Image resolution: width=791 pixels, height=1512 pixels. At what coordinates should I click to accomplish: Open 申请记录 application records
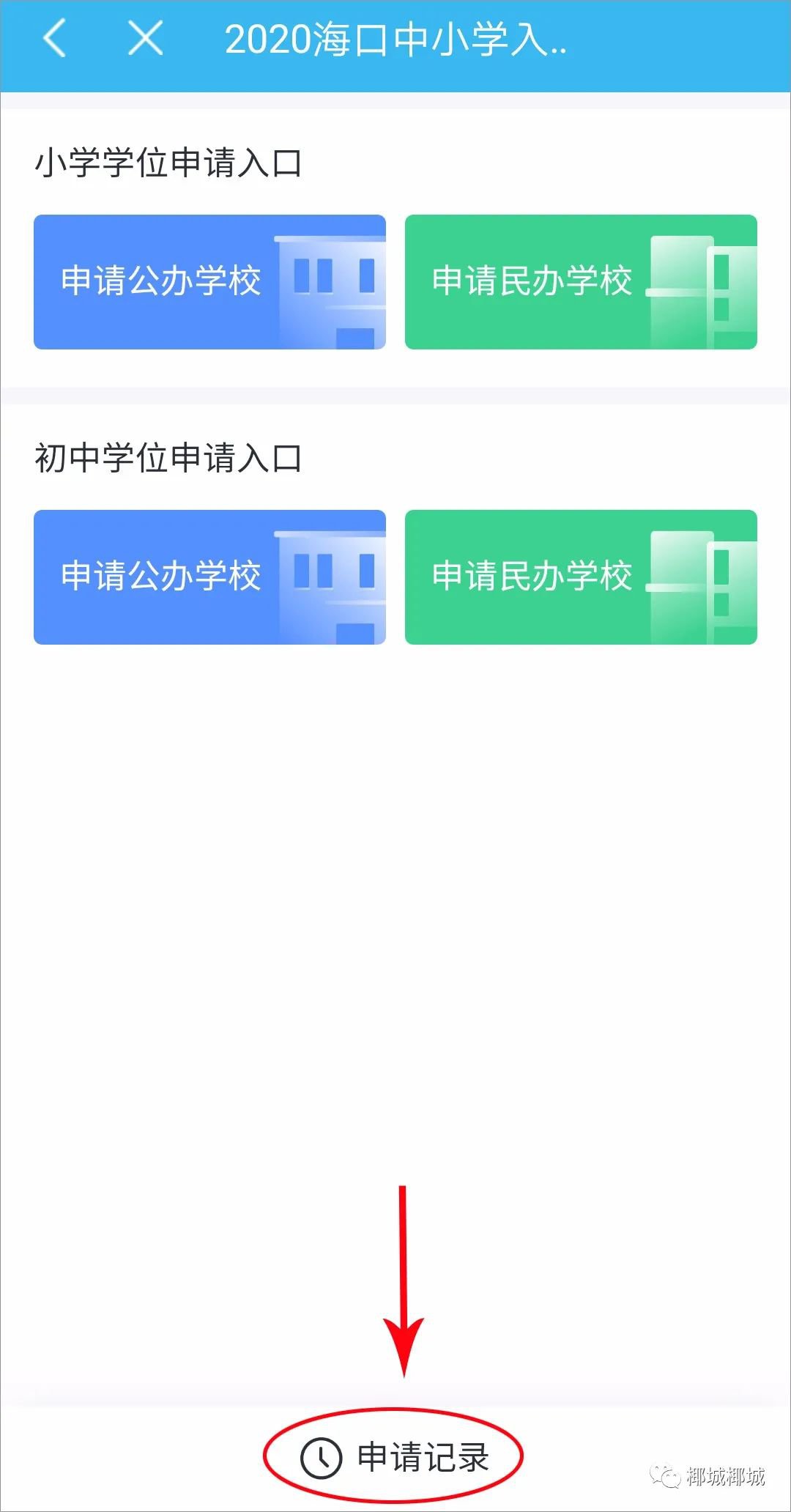(395, 1456)
